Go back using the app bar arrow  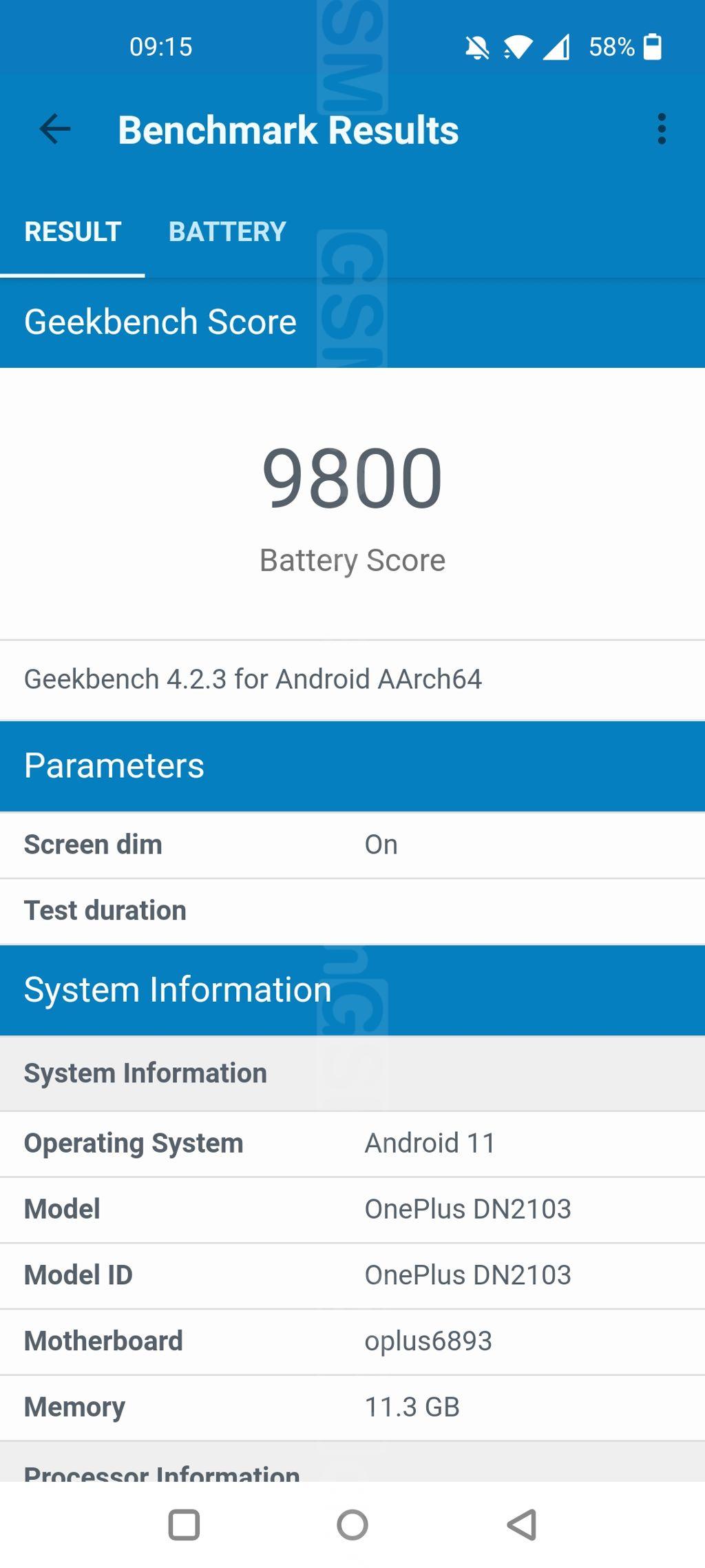[55, 130]
